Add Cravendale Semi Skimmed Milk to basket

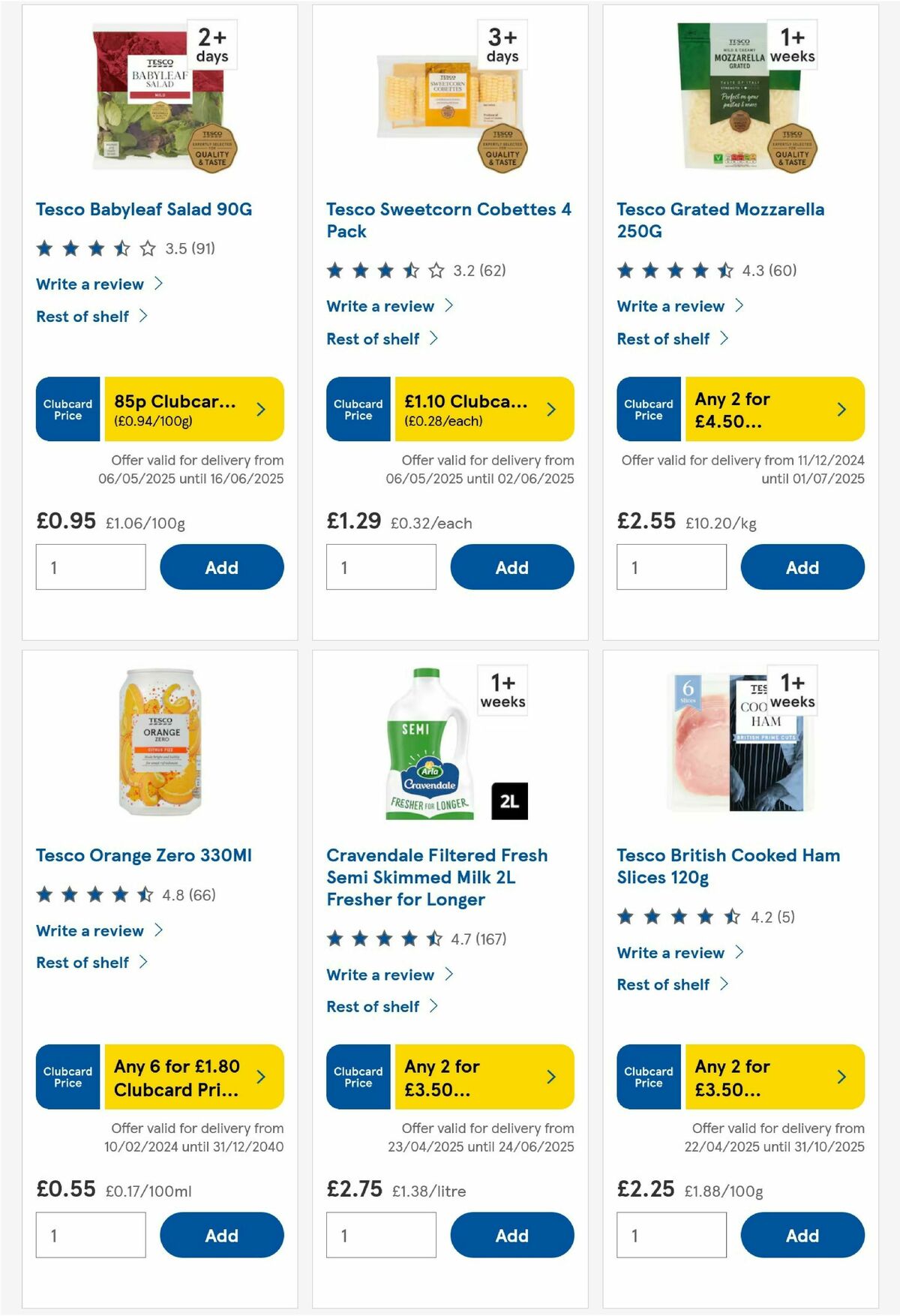[x=511, y=1235]
